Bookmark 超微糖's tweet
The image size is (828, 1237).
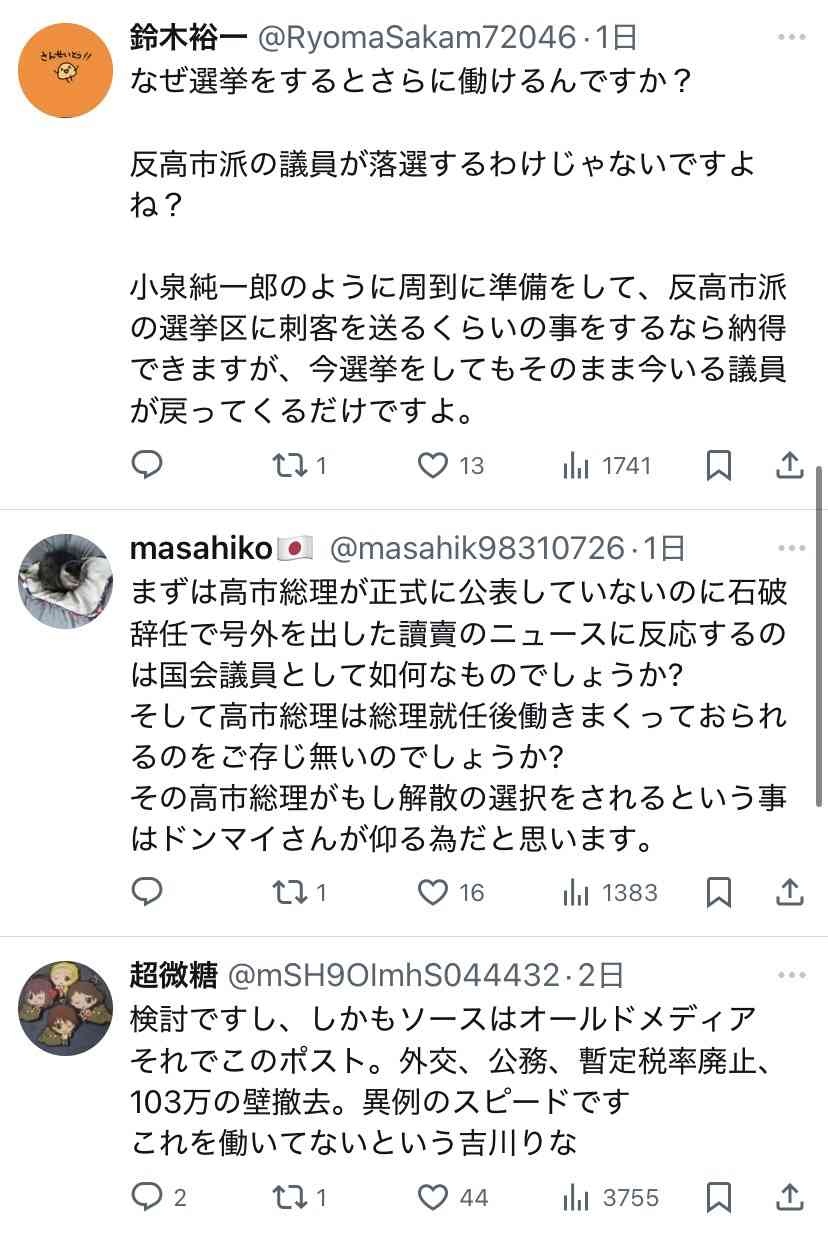pos(720,1197)
